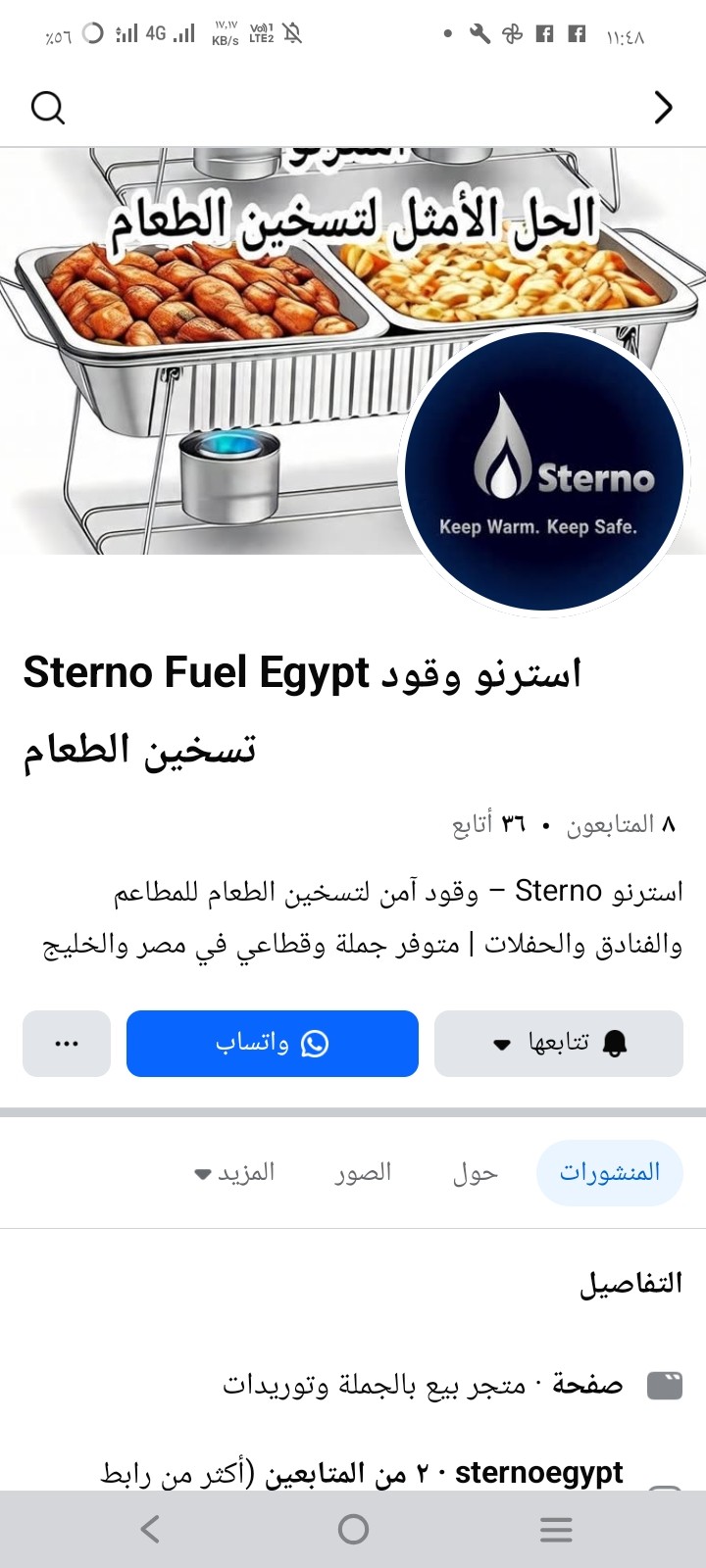This screenshot has width=706, height=1568.
Task: Switch to the المنشورات tab
Action: coord(609,1172)
